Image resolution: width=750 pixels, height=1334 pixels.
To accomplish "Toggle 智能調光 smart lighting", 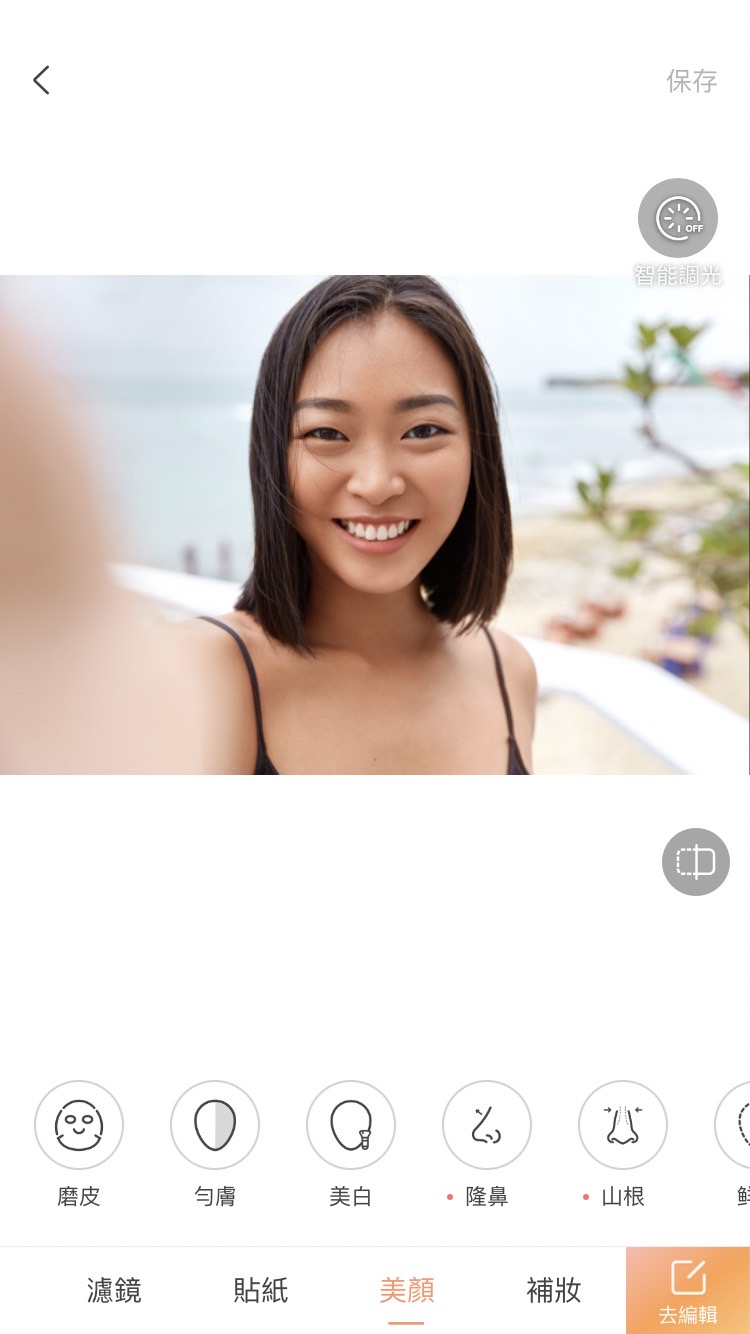I will pyautogui.click(x=678, y=218).
